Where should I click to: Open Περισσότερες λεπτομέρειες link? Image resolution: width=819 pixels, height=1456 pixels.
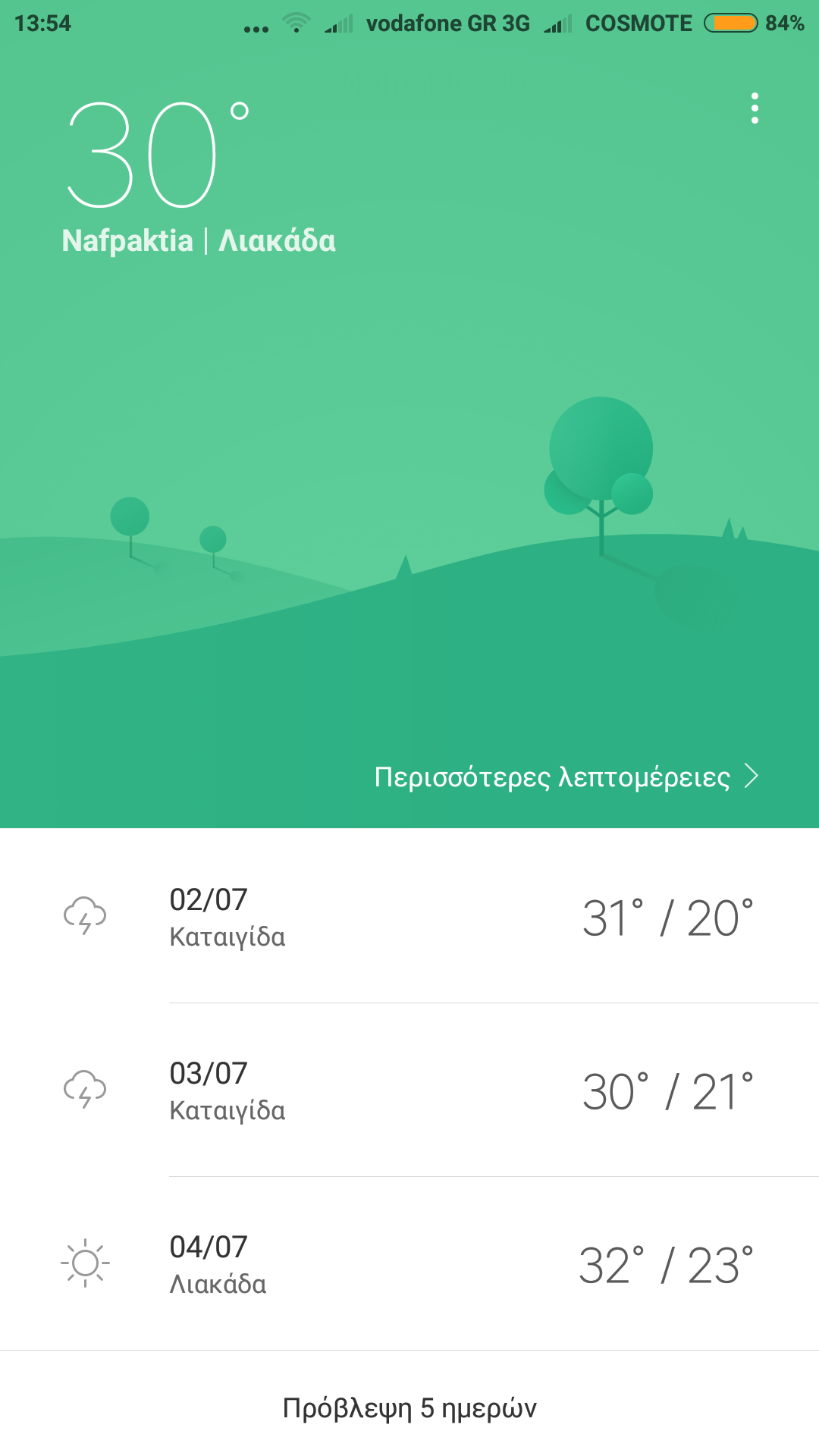pos(565,777)
